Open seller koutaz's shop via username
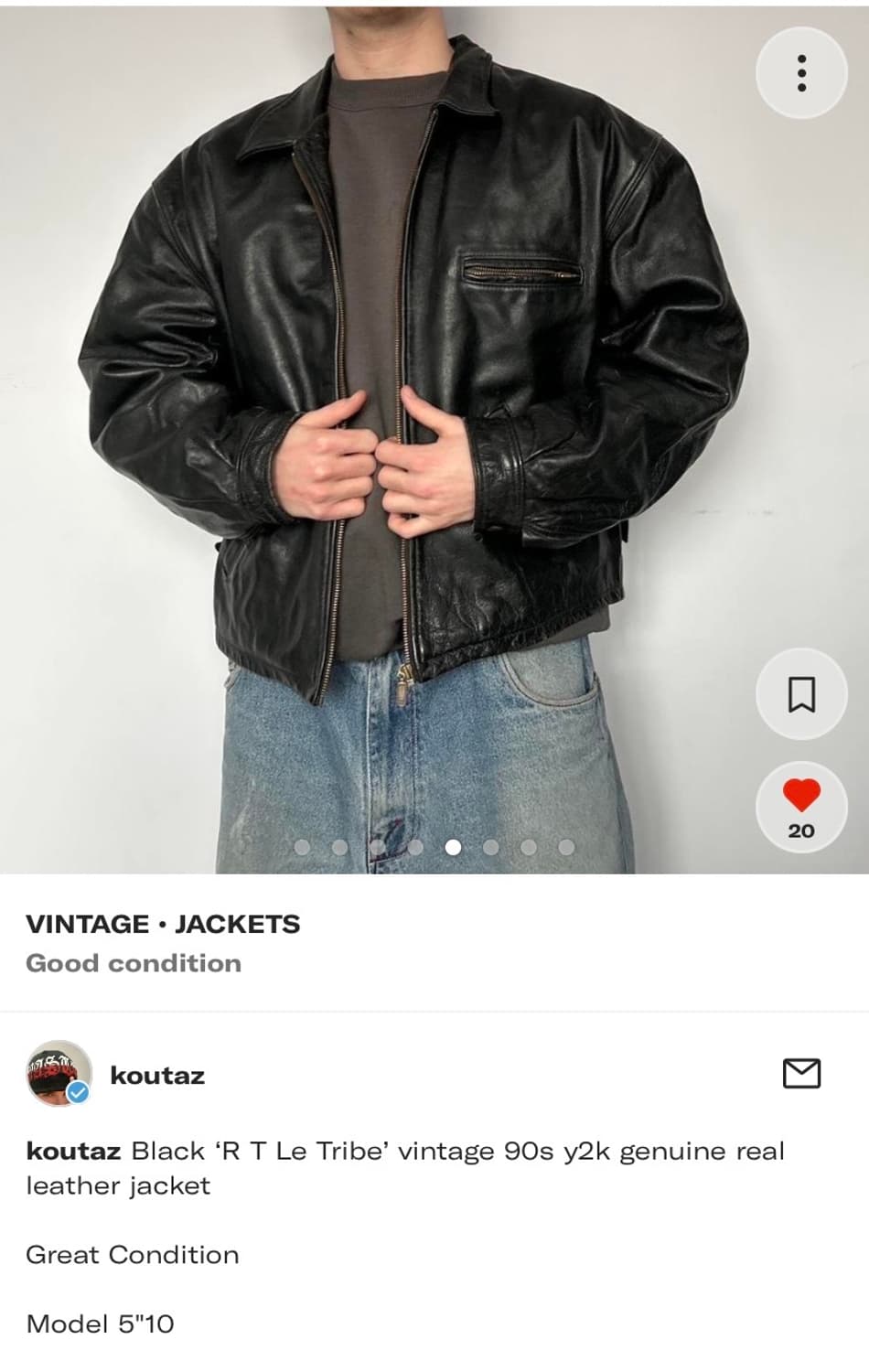The height and width of the screenshot is (1372, 869). pos(157,1076)
